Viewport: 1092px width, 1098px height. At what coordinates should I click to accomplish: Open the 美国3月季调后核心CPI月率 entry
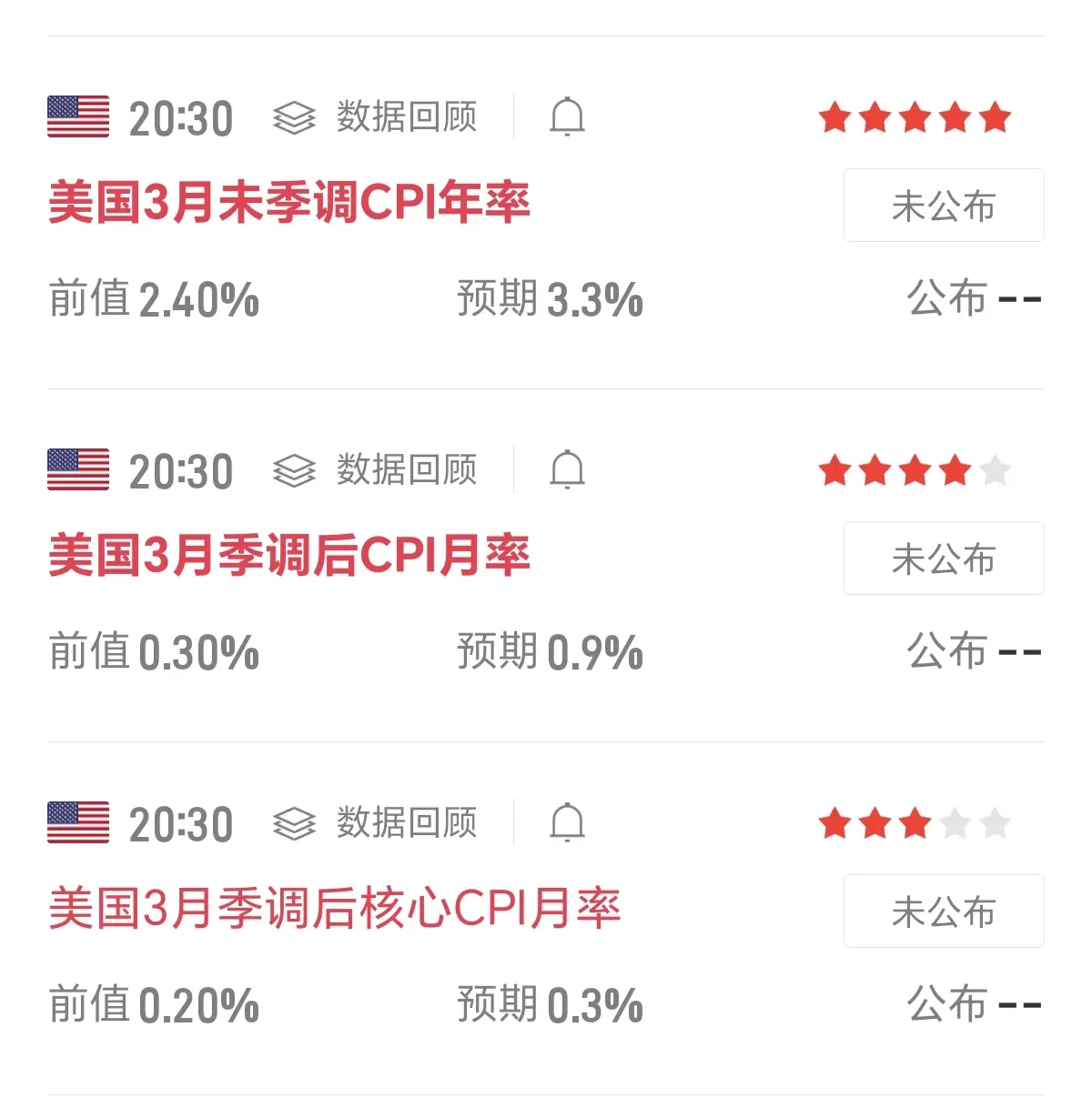334,909
